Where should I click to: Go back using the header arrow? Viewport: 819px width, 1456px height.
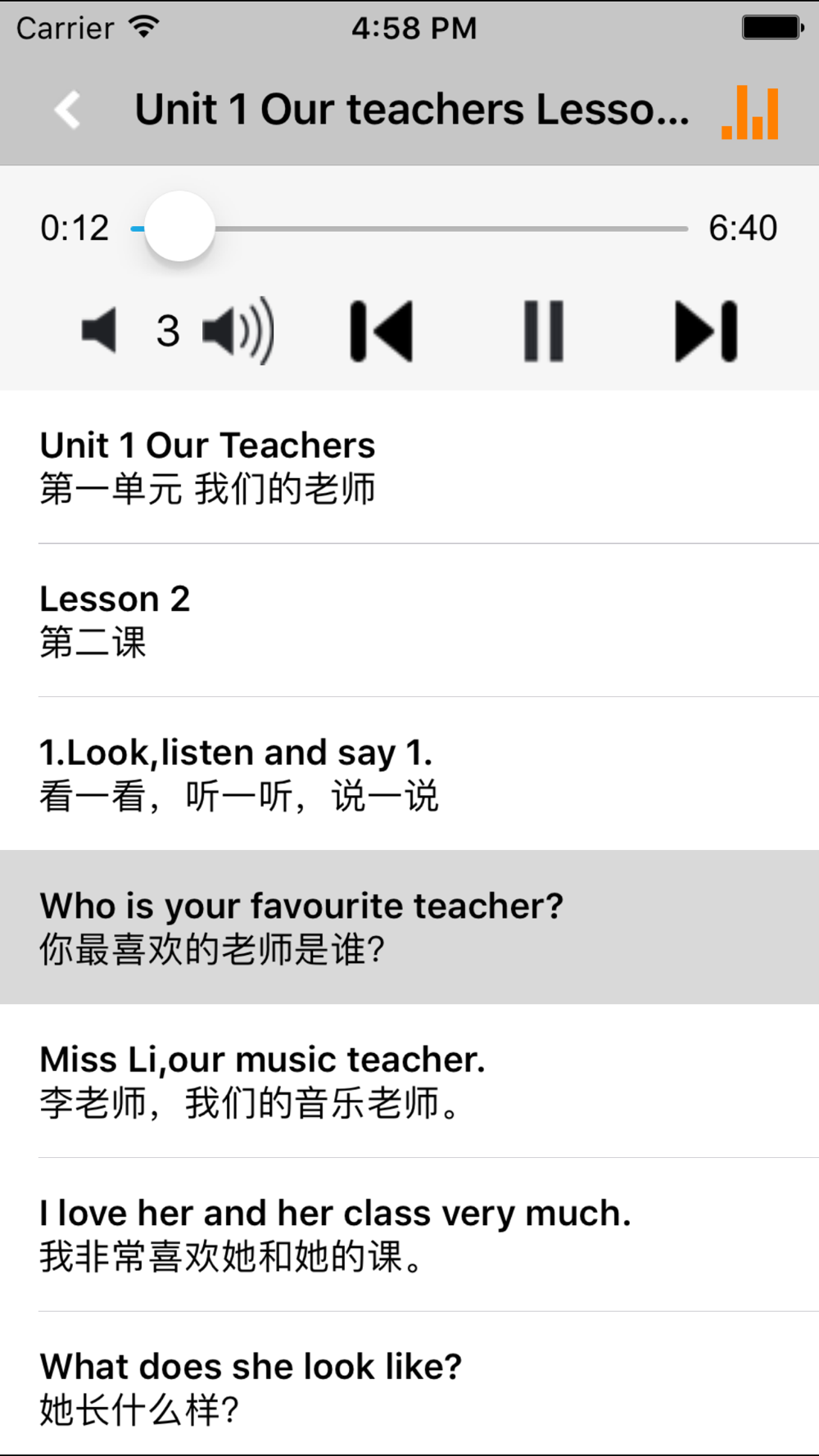pos(68,110)
